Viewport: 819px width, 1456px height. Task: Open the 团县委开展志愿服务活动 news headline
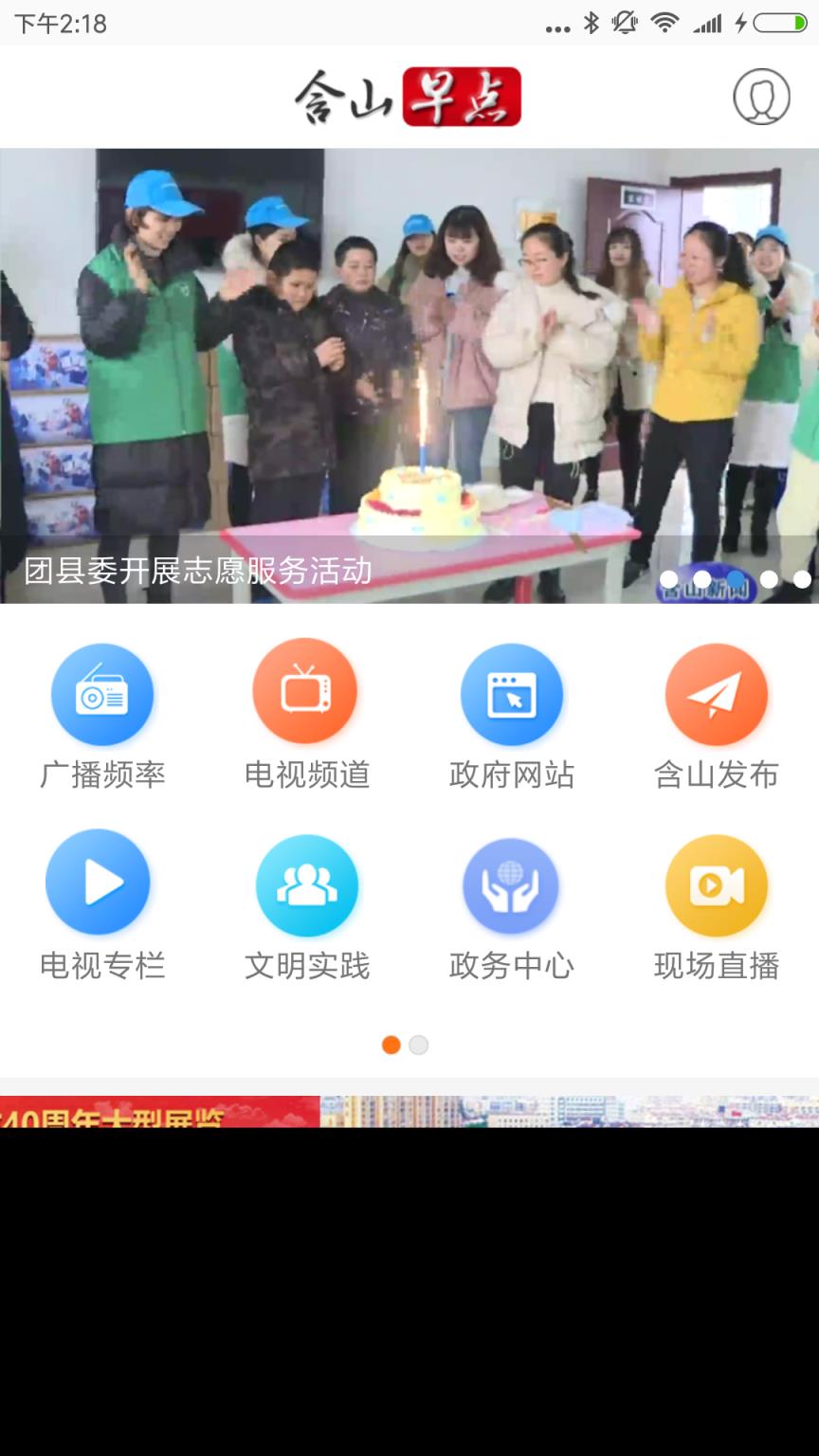click(x=197, y=571)
